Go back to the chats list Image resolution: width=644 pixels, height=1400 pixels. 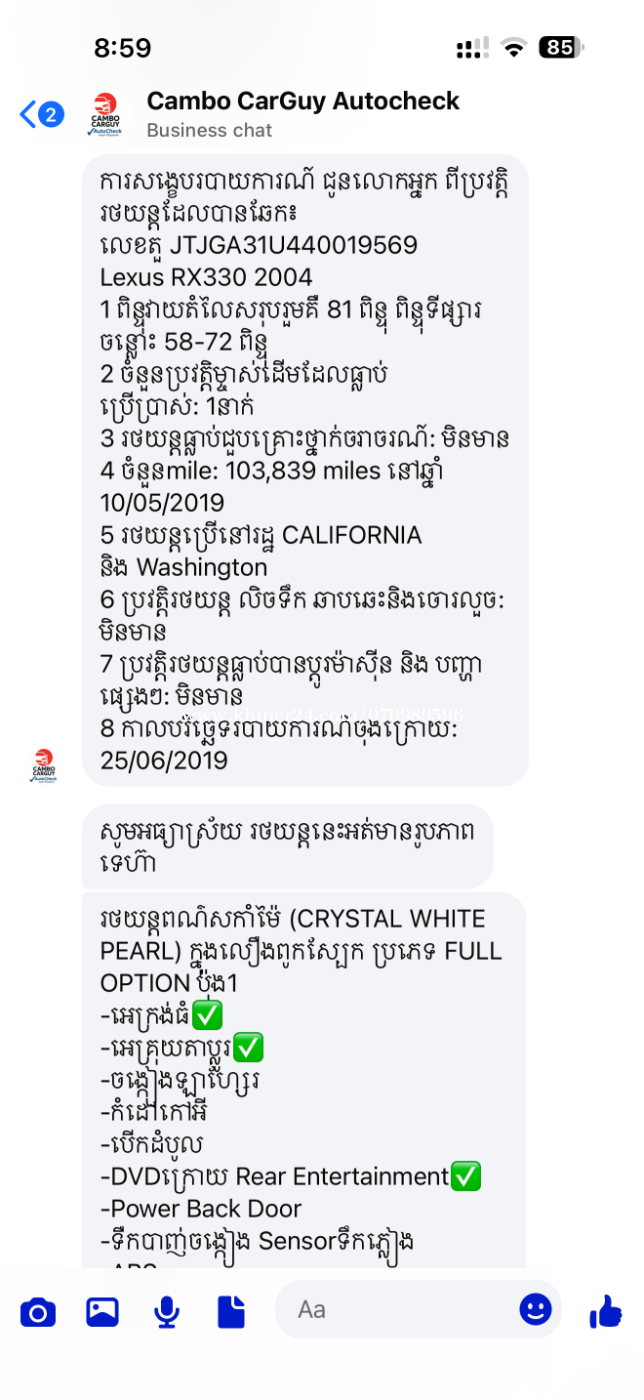coord(30,114)
